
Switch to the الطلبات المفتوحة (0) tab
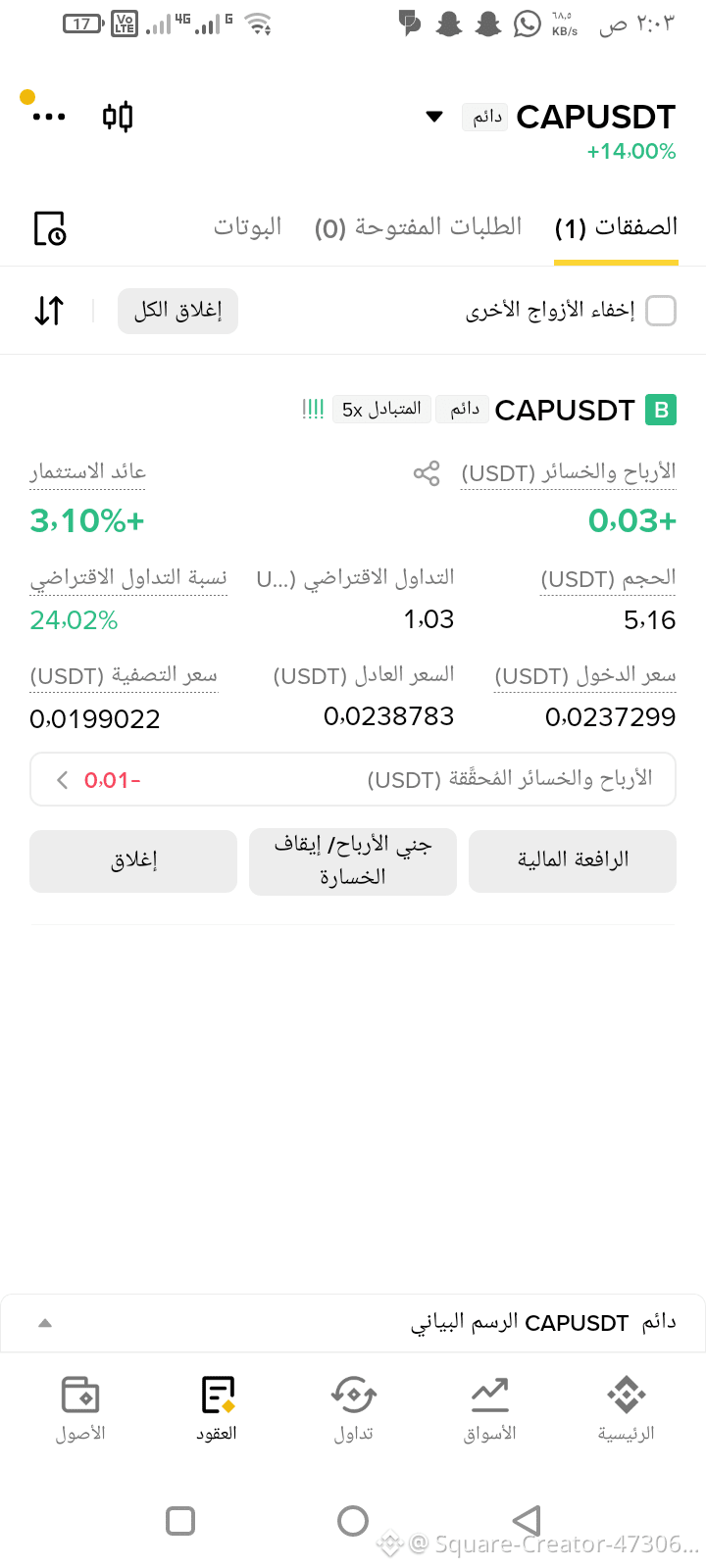tap(419, 227)
